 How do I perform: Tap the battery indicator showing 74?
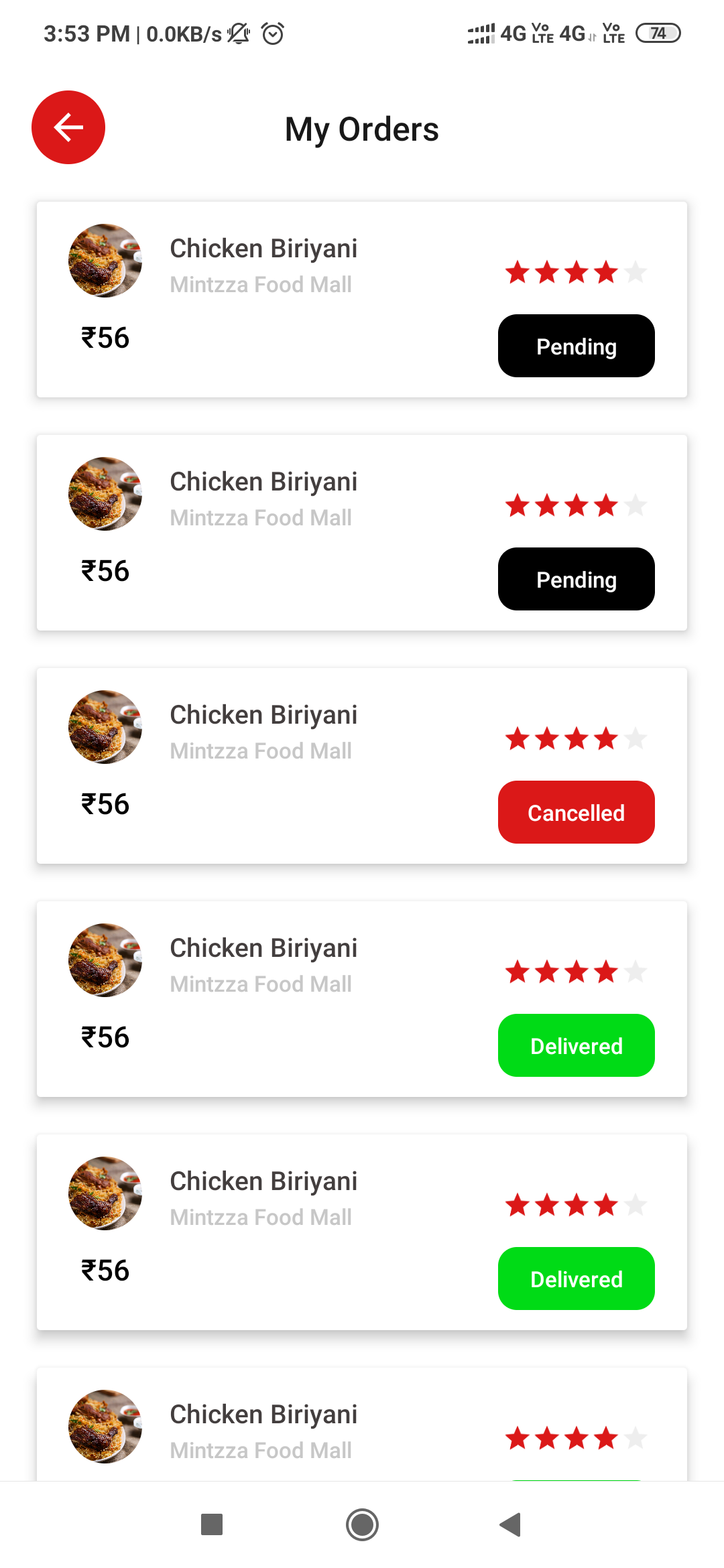click(x=658, y=33)
